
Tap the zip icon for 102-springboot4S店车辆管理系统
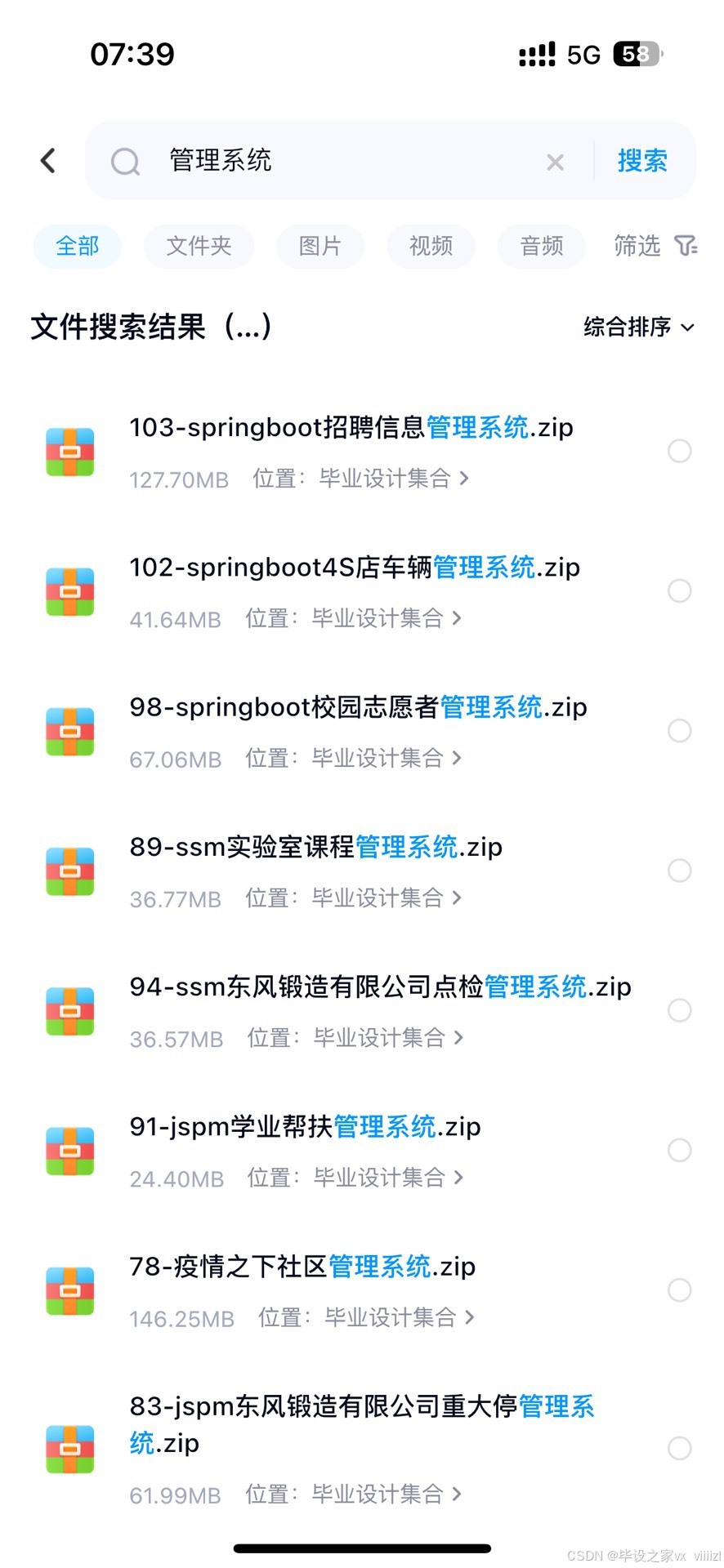[69, 591]
